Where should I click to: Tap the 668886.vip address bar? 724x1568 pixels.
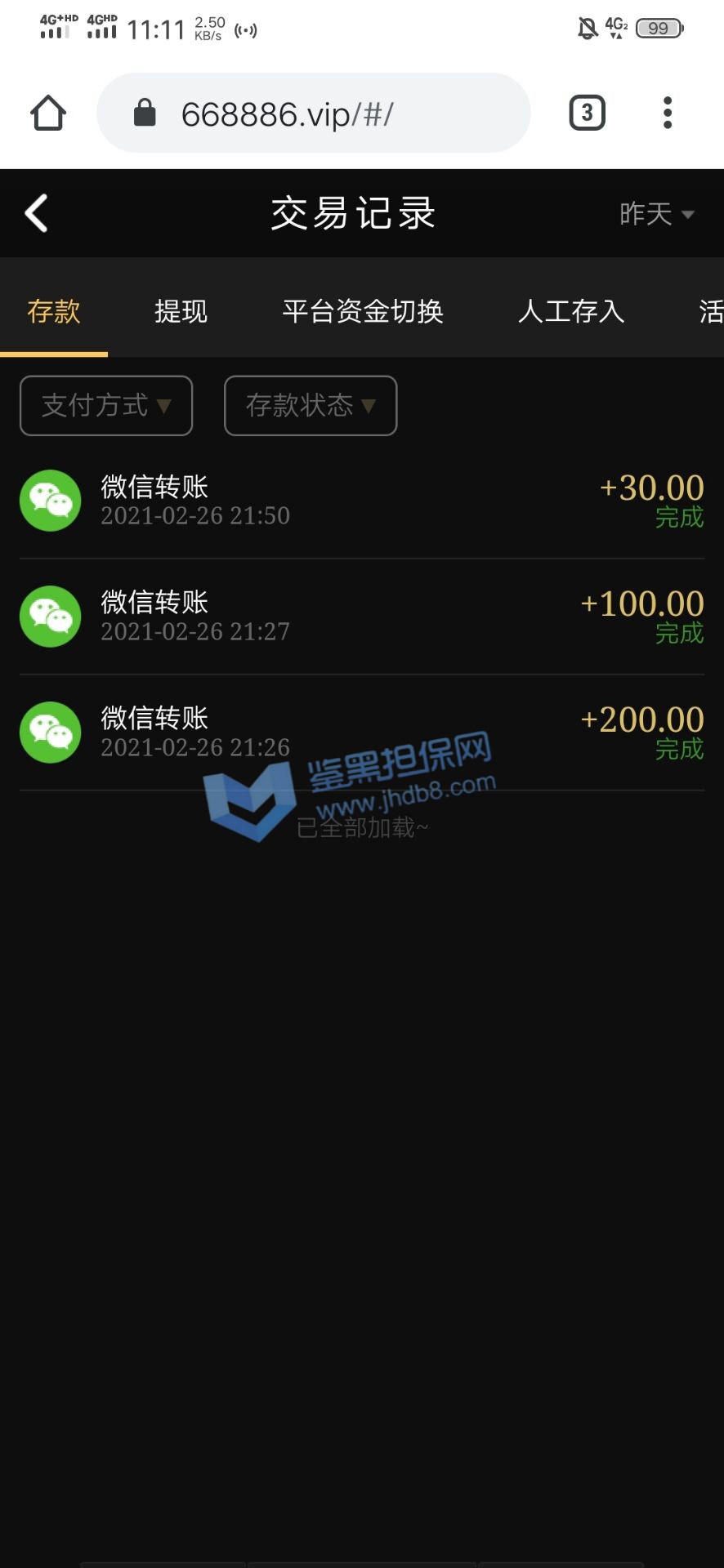tap(313, 114)
